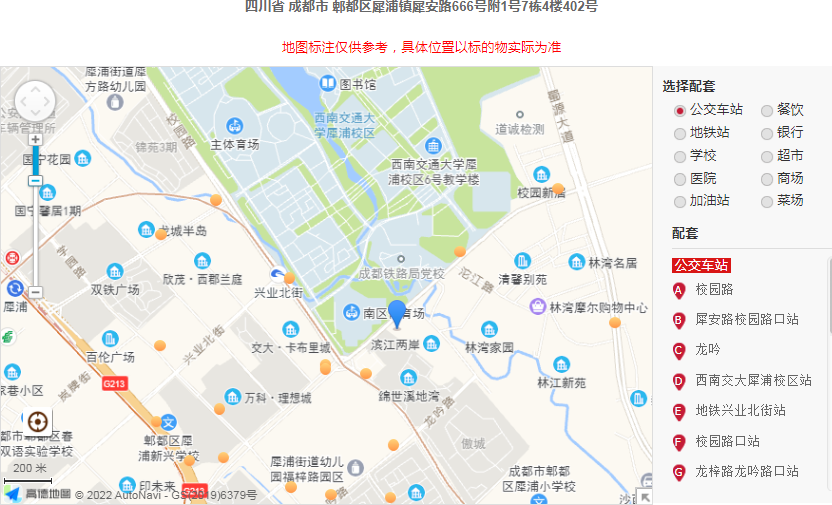
Task: Choose the 银行 facility option
Action: (767, 133)
